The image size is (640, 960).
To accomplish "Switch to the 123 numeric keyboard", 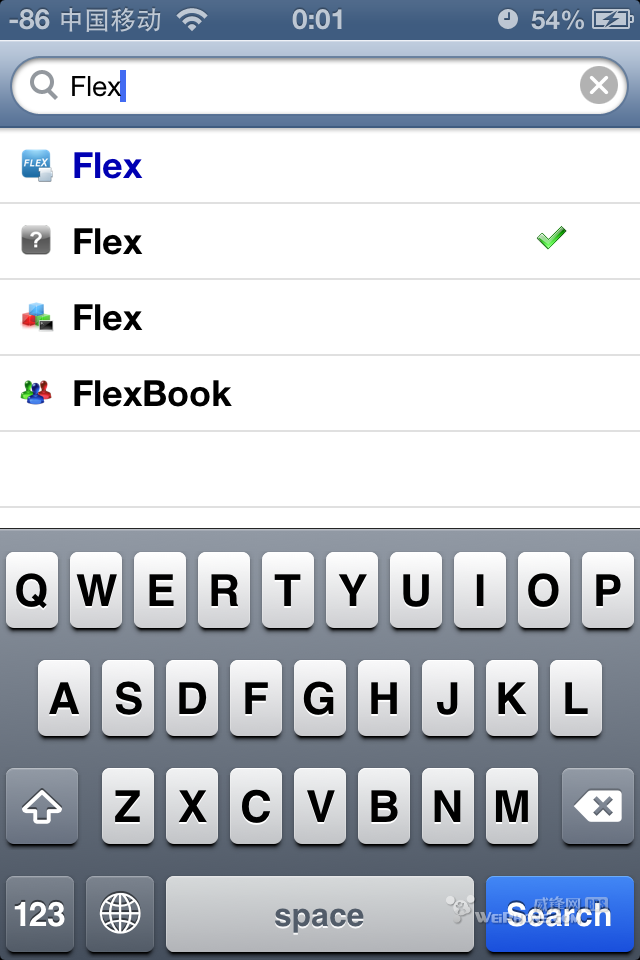I will click(x=40, y=914).
